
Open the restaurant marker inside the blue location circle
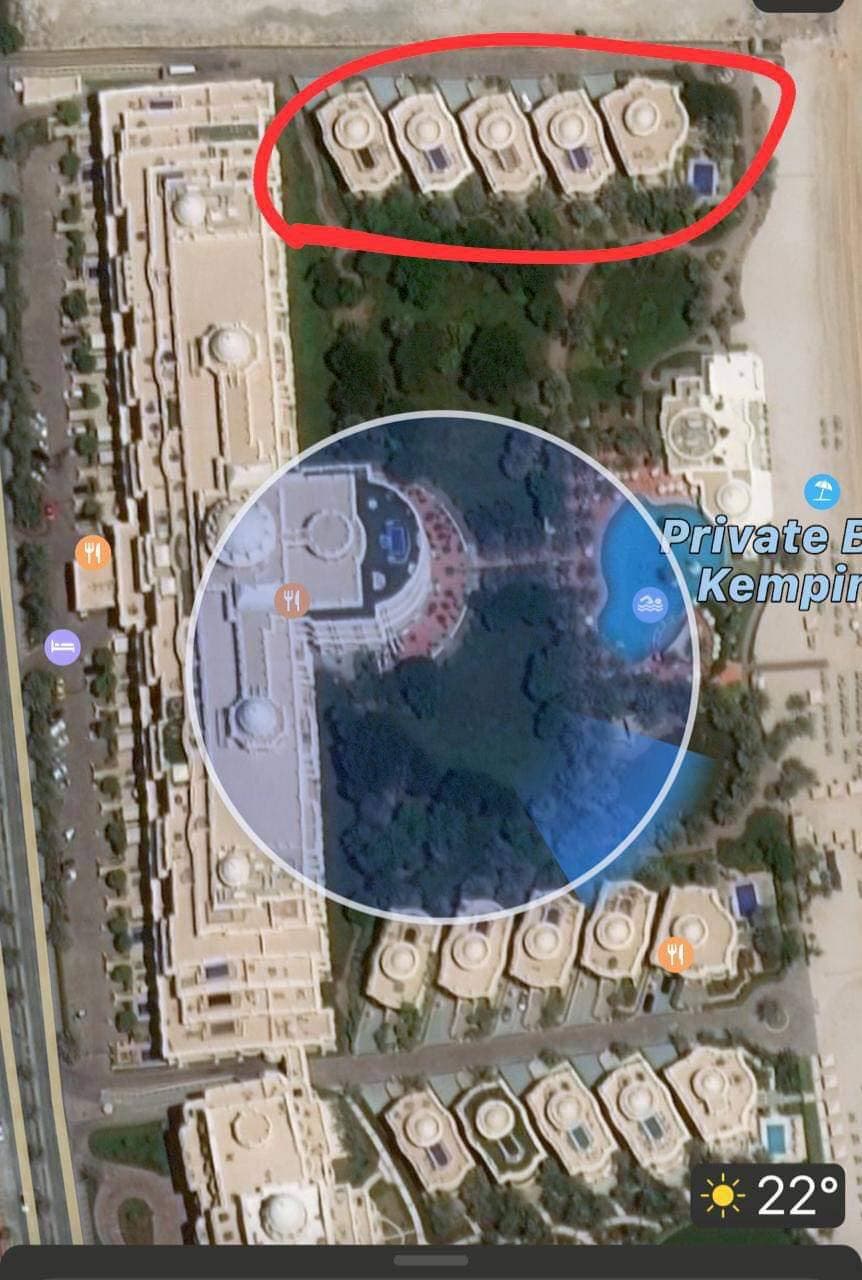[292, 600]
